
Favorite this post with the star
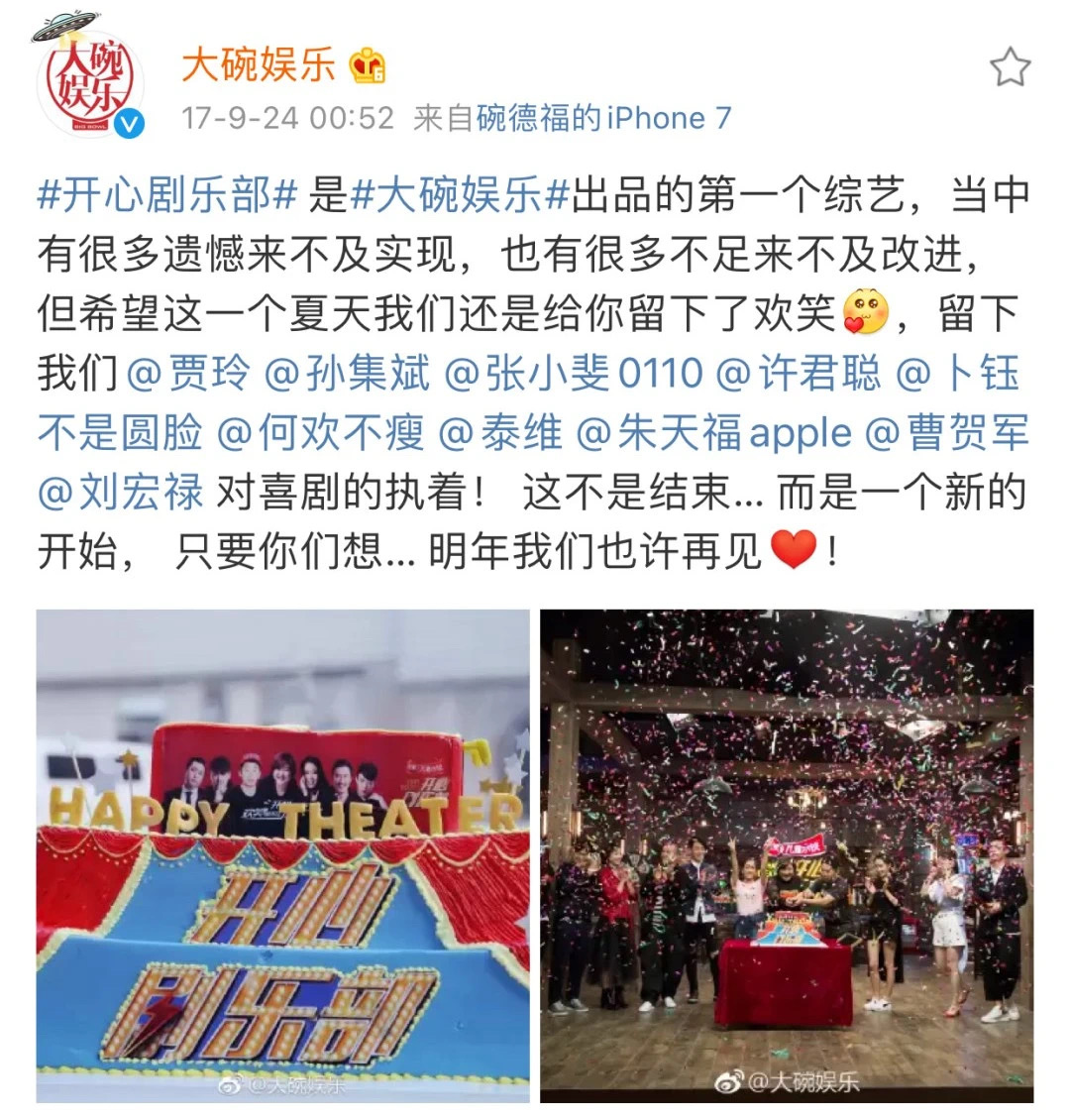point(1010,67)
